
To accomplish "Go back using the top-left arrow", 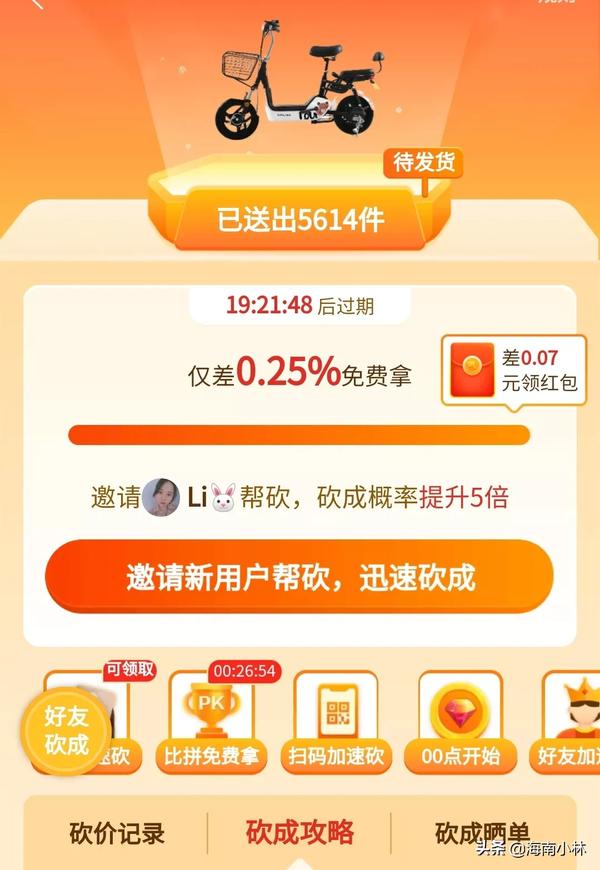I will (36, 4).
